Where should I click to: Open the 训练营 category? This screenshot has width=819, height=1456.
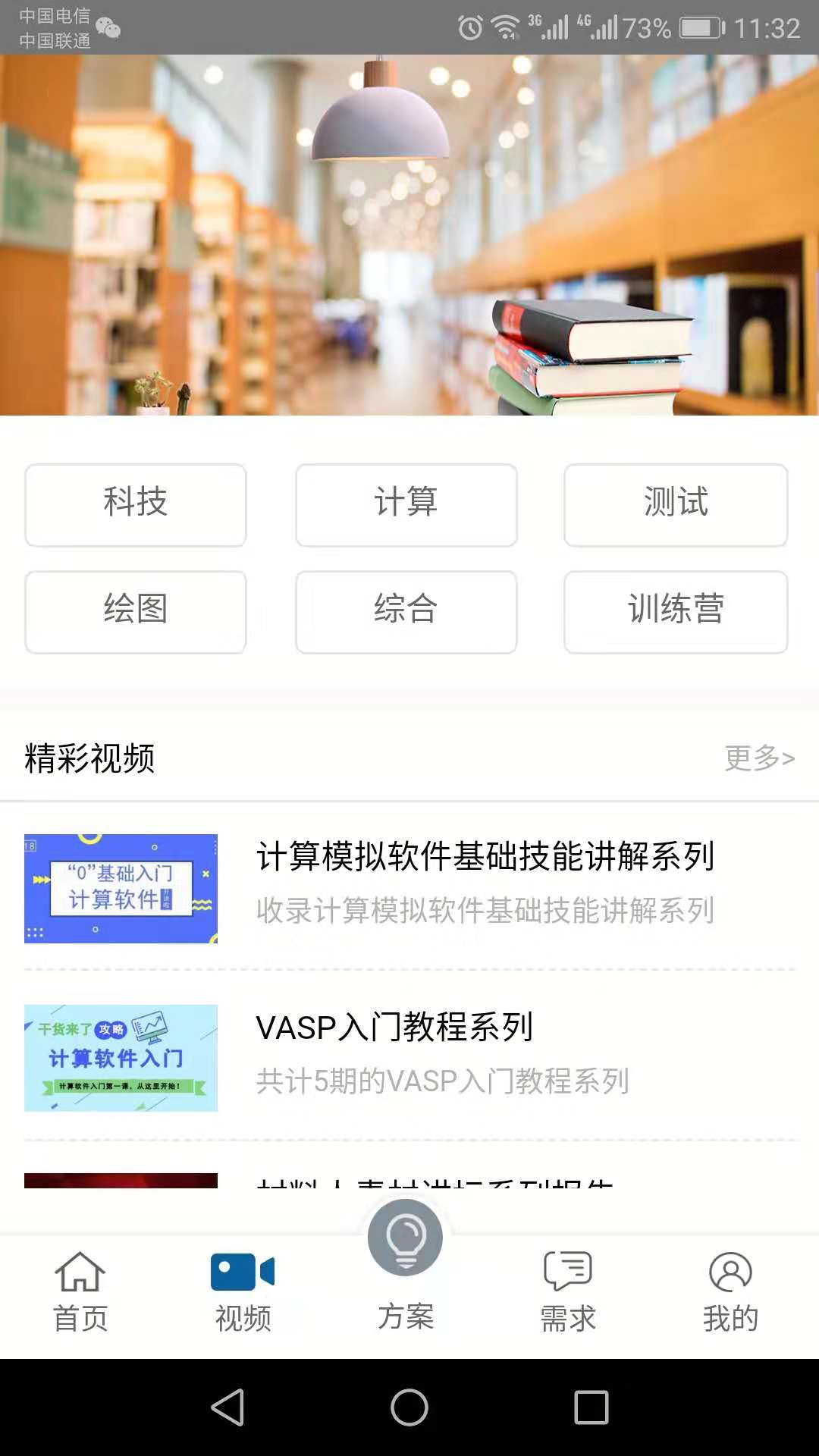coord(675,612)
